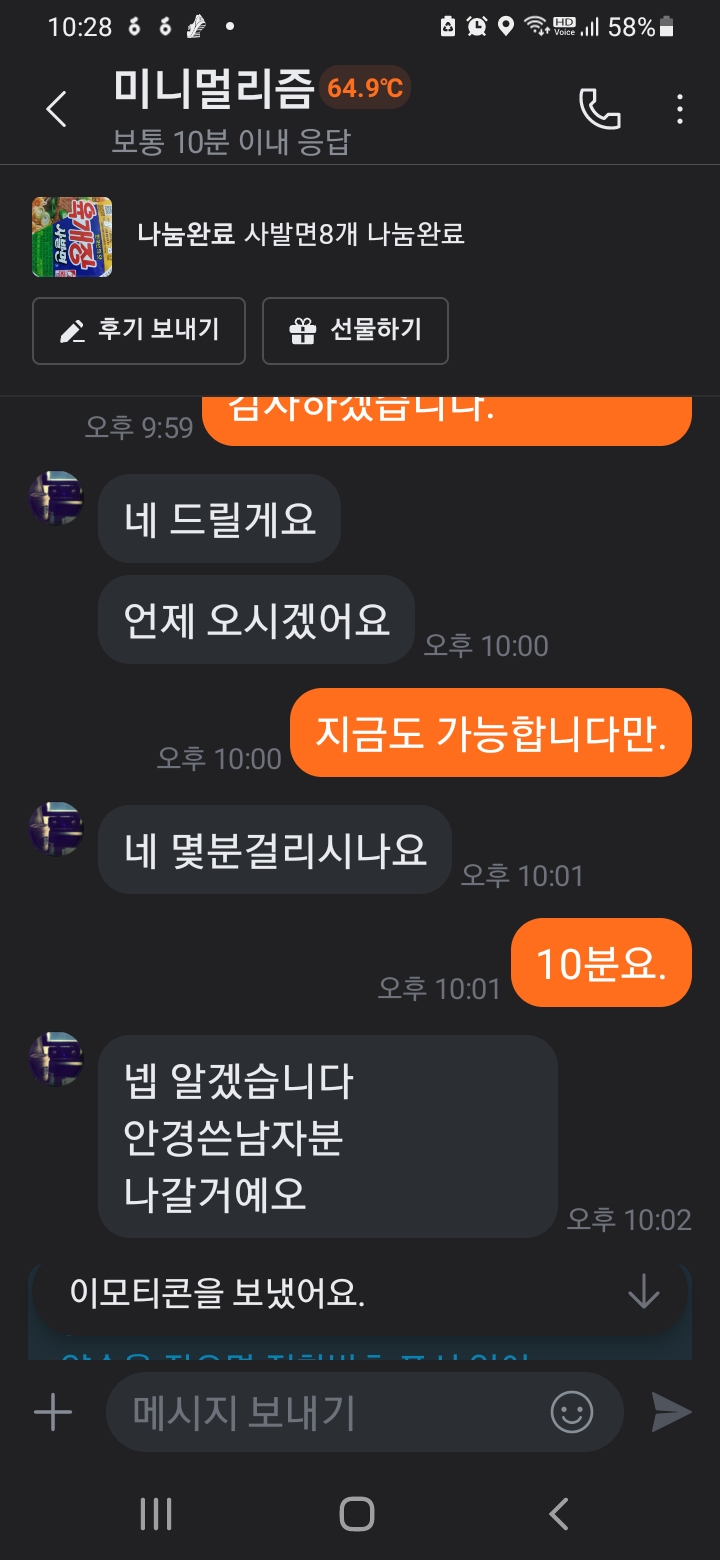Call 미니멀리즘 with the phone icon
This screenshot has height=1560, width=720.
tap(600, 109)
